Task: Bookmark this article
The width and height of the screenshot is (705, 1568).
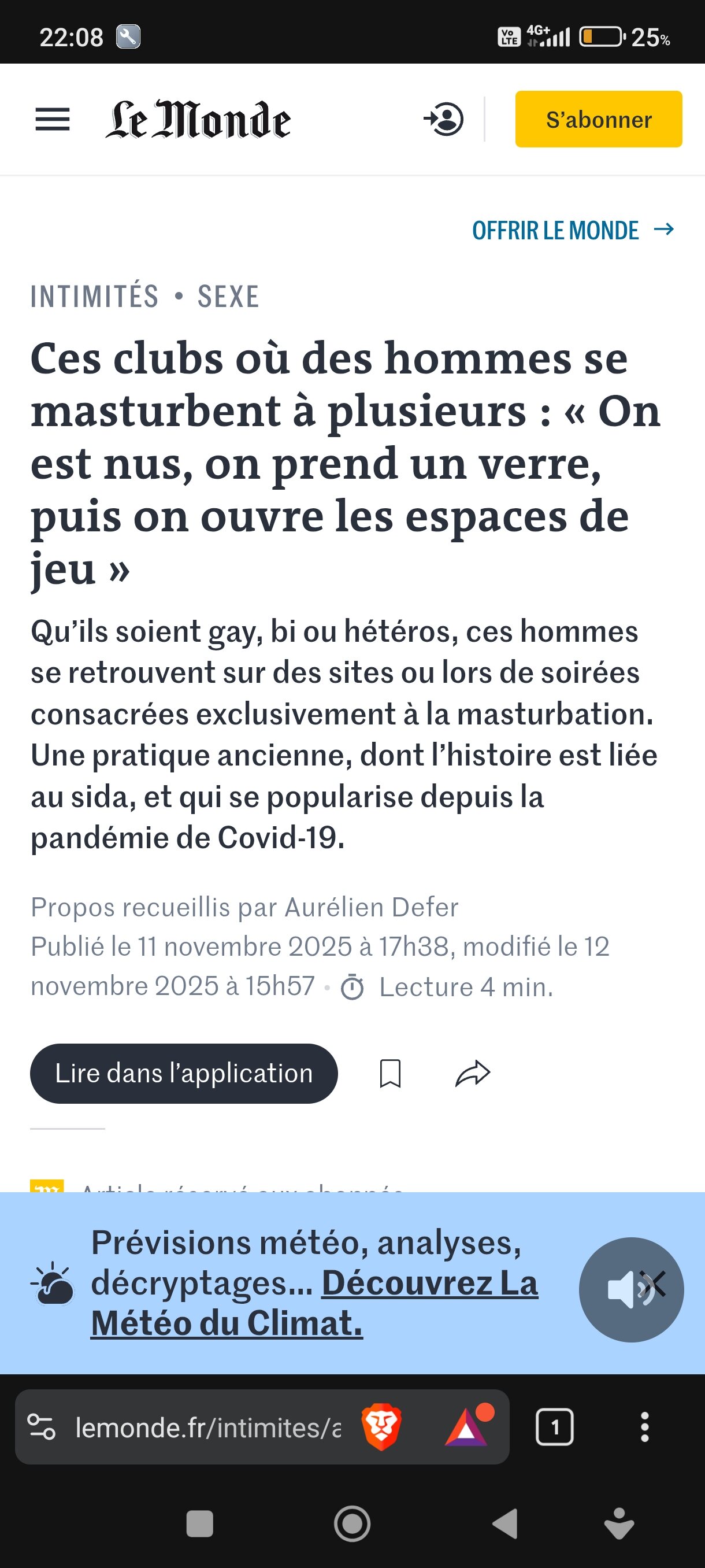Action: [390, 1074]
